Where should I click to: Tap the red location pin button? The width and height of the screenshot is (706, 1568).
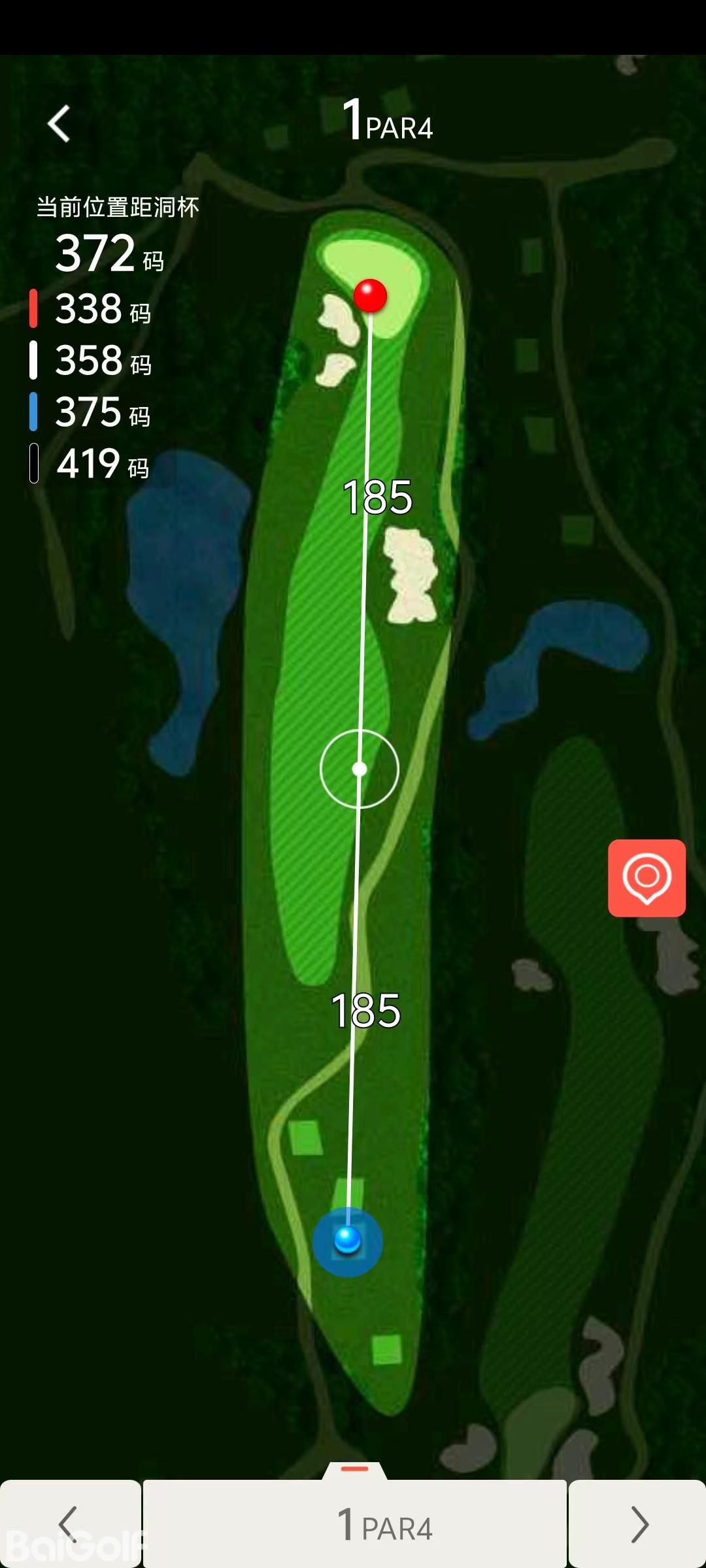[x=647, y=877]
